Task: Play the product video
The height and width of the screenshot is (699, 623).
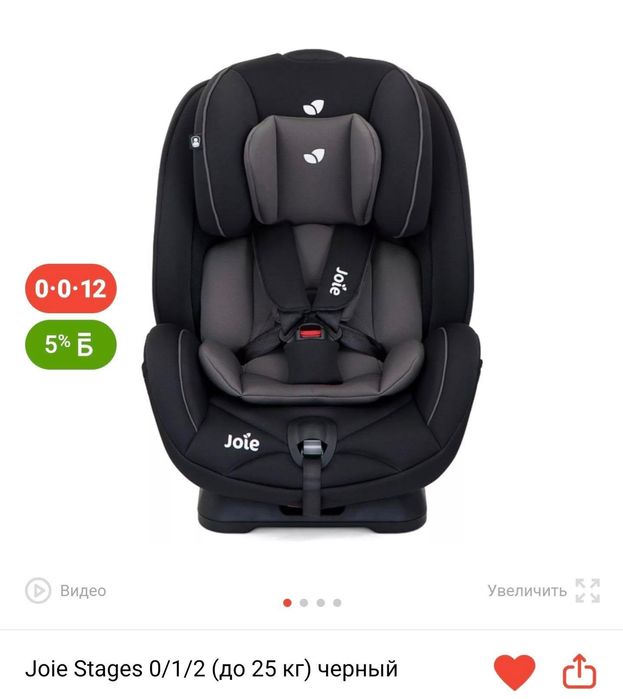Action: pyautogui.click(x=66, y=590)
